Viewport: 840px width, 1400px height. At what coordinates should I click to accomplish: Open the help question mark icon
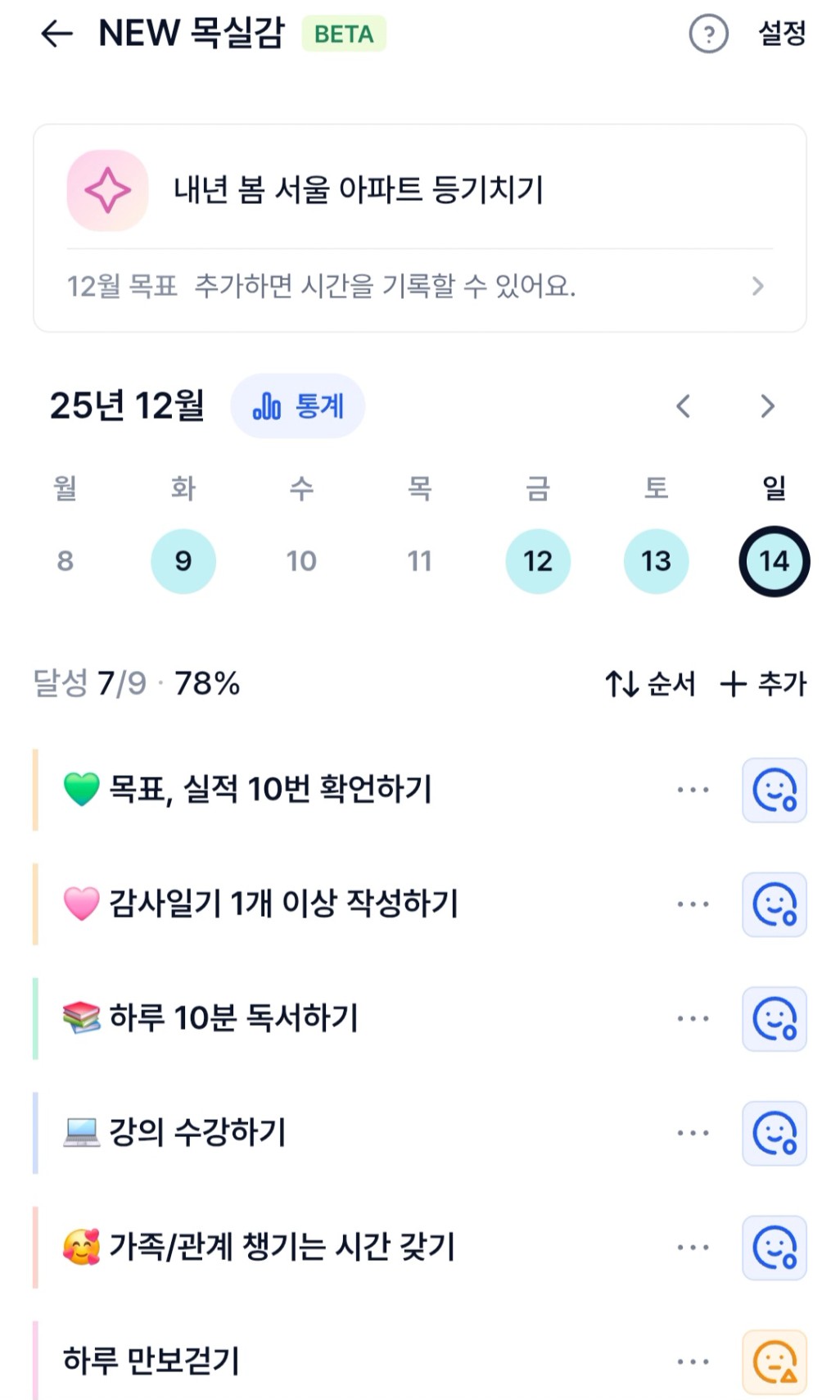(x=708, y=34)
